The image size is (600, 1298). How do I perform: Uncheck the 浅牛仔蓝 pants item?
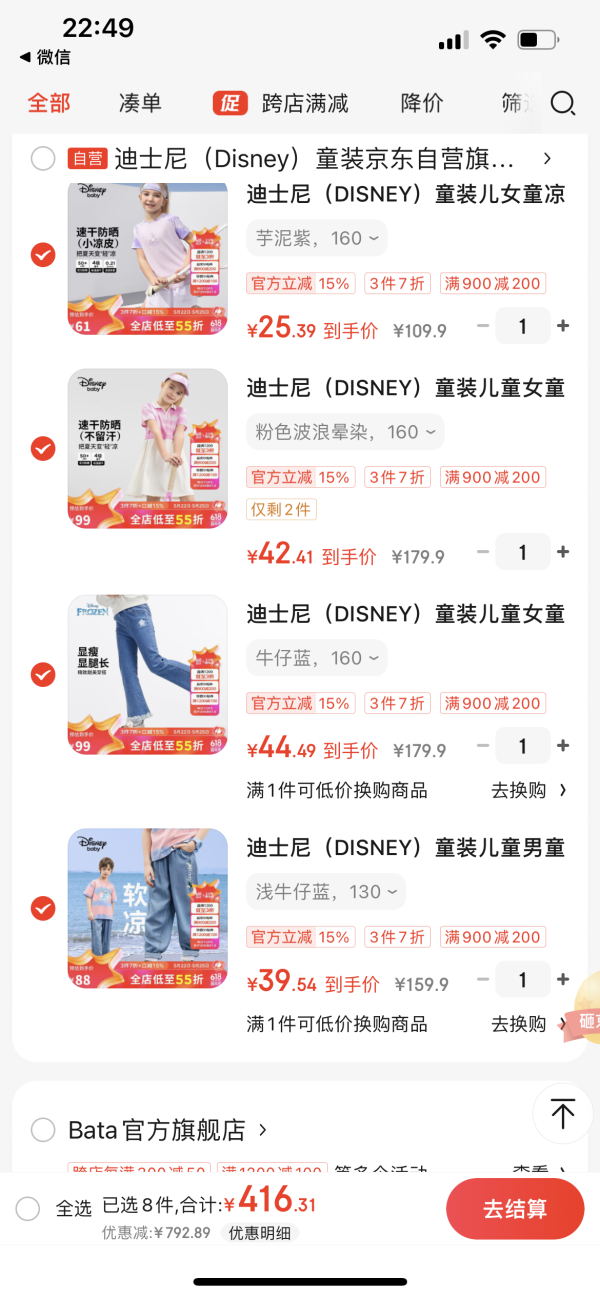point(43,908)
